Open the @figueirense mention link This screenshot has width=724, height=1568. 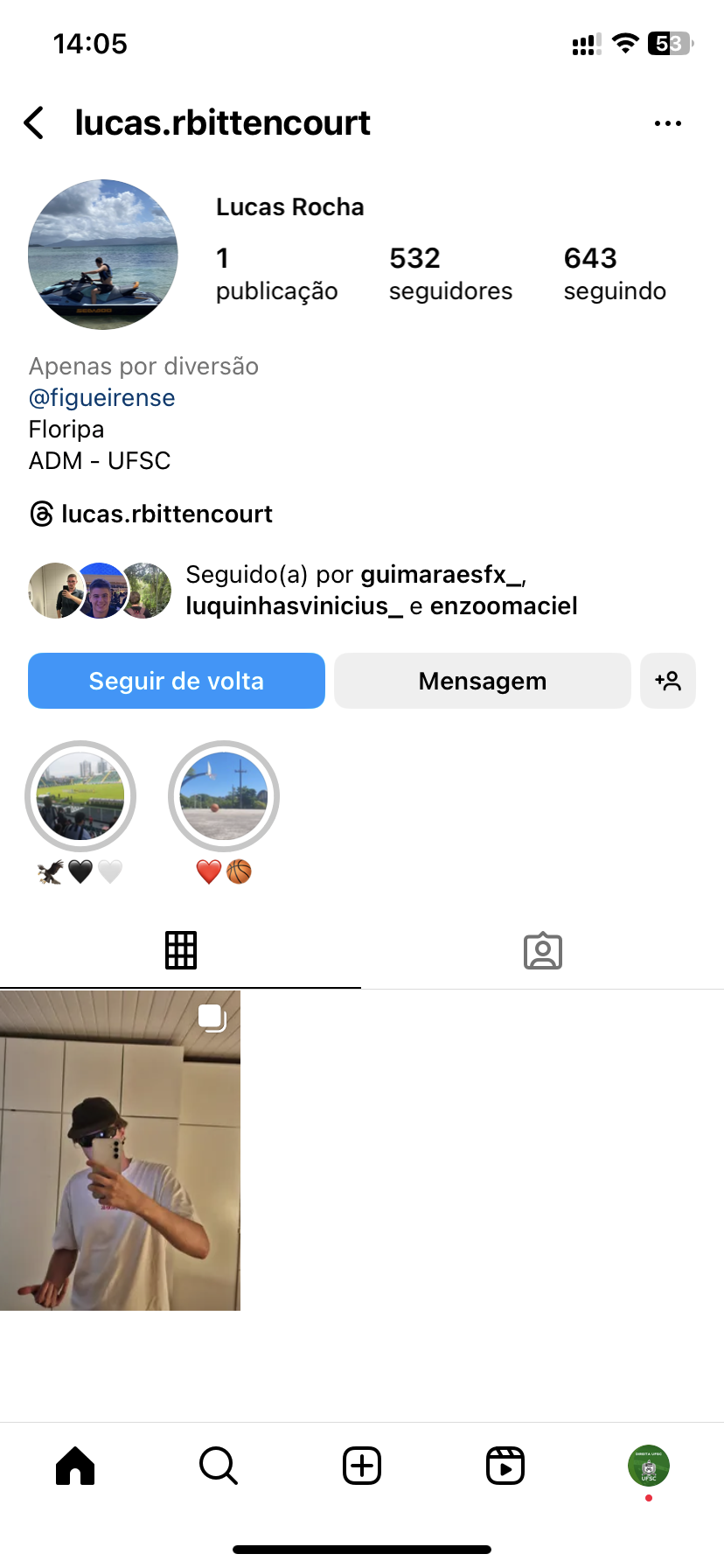tap(102, 398)
